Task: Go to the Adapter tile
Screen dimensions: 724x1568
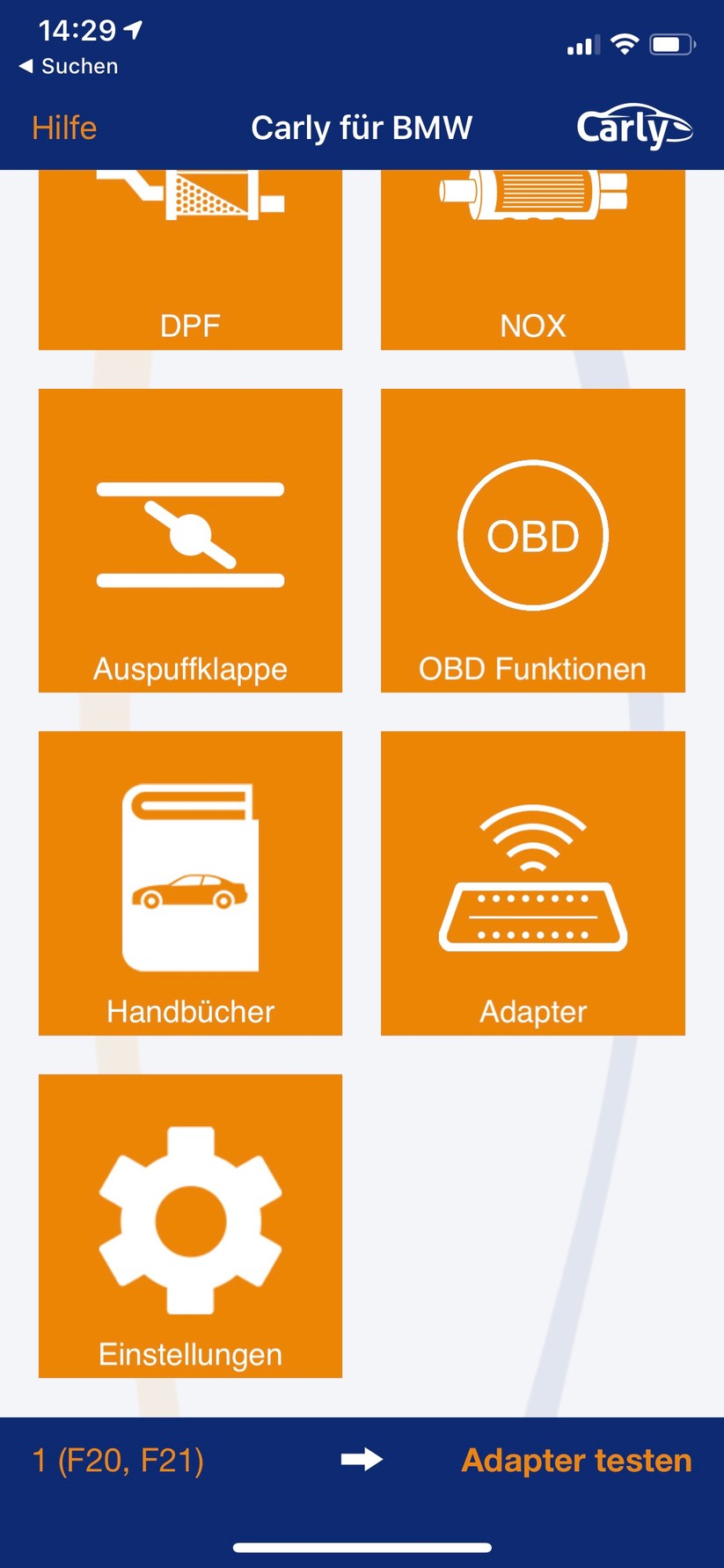Action: pos(532,883)
